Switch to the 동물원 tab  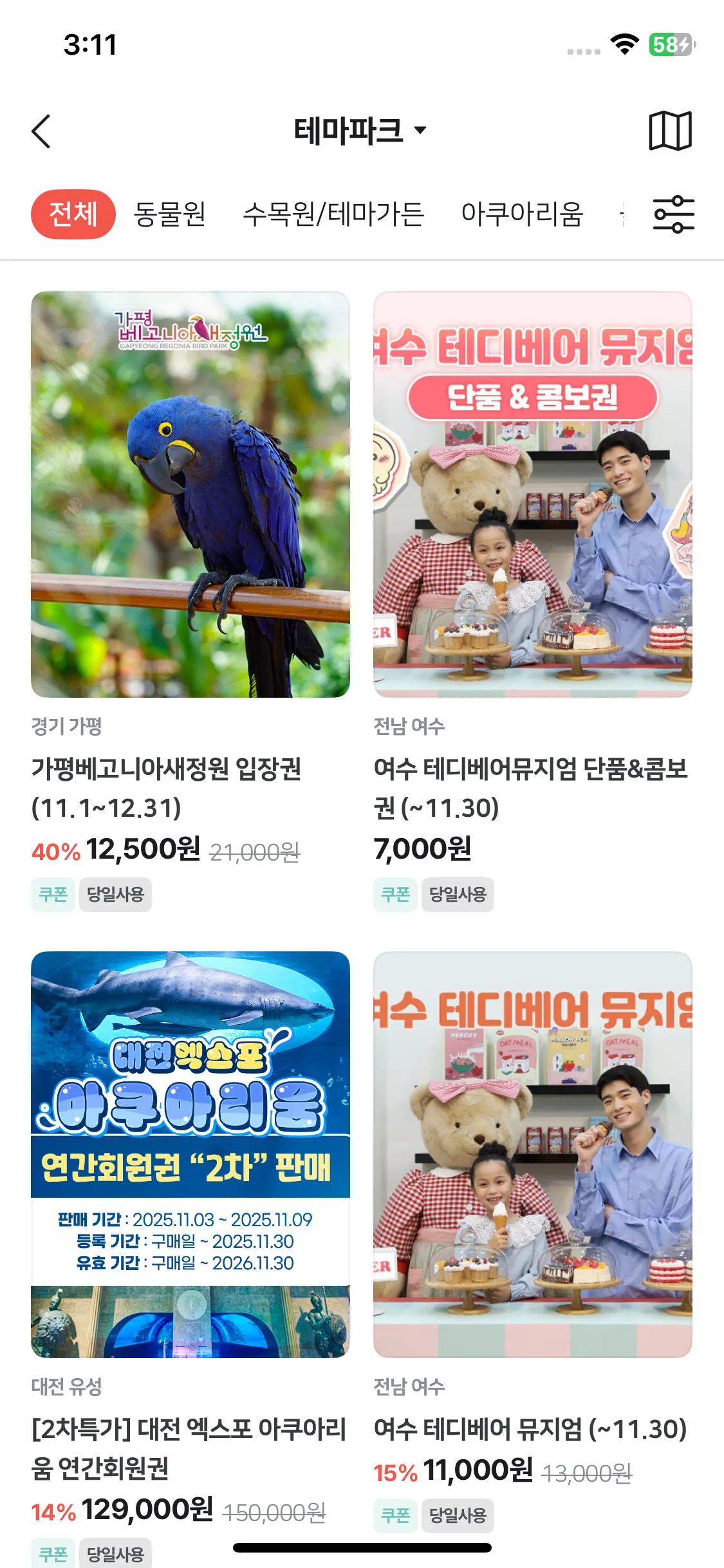point(169,214)
